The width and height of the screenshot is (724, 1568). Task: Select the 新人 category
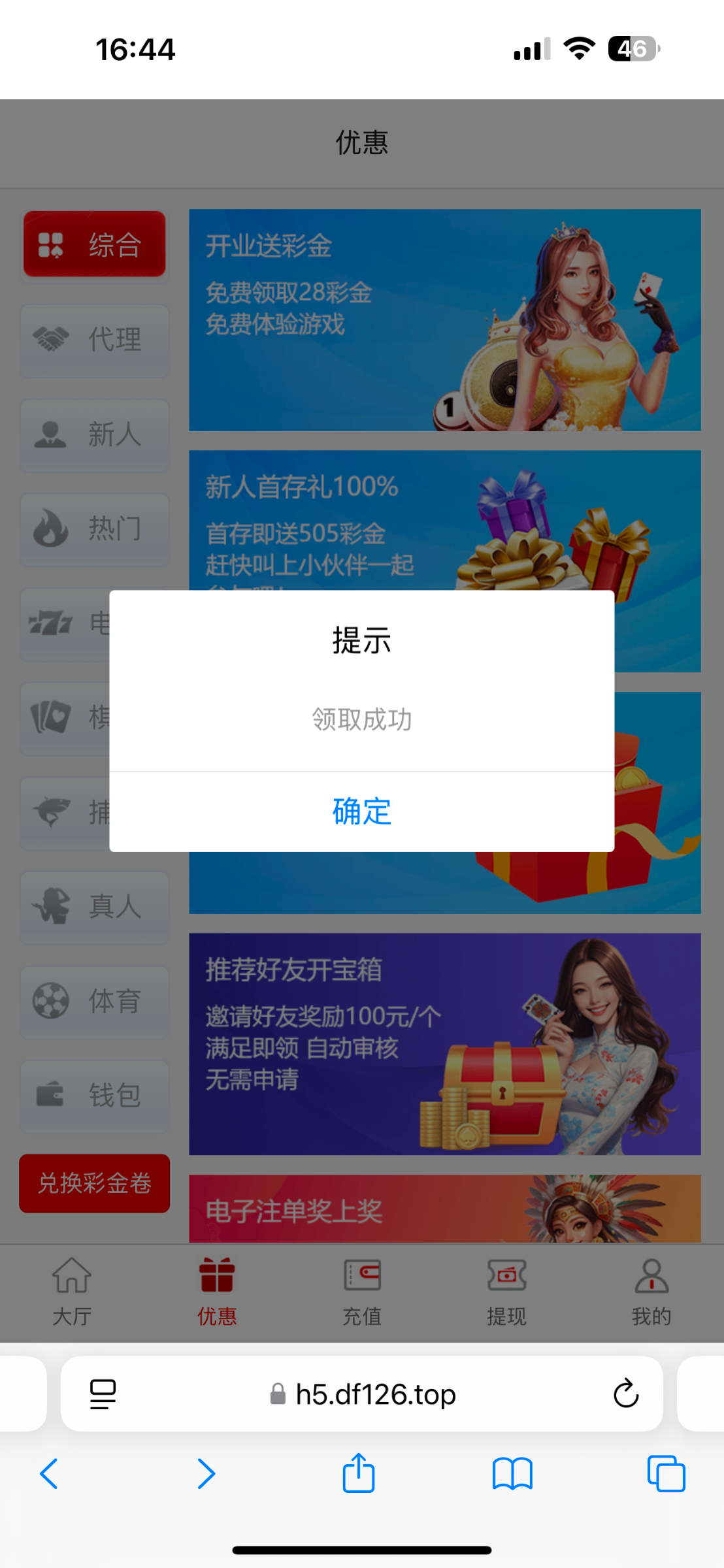pyautogui.click(x=95, y=434)
